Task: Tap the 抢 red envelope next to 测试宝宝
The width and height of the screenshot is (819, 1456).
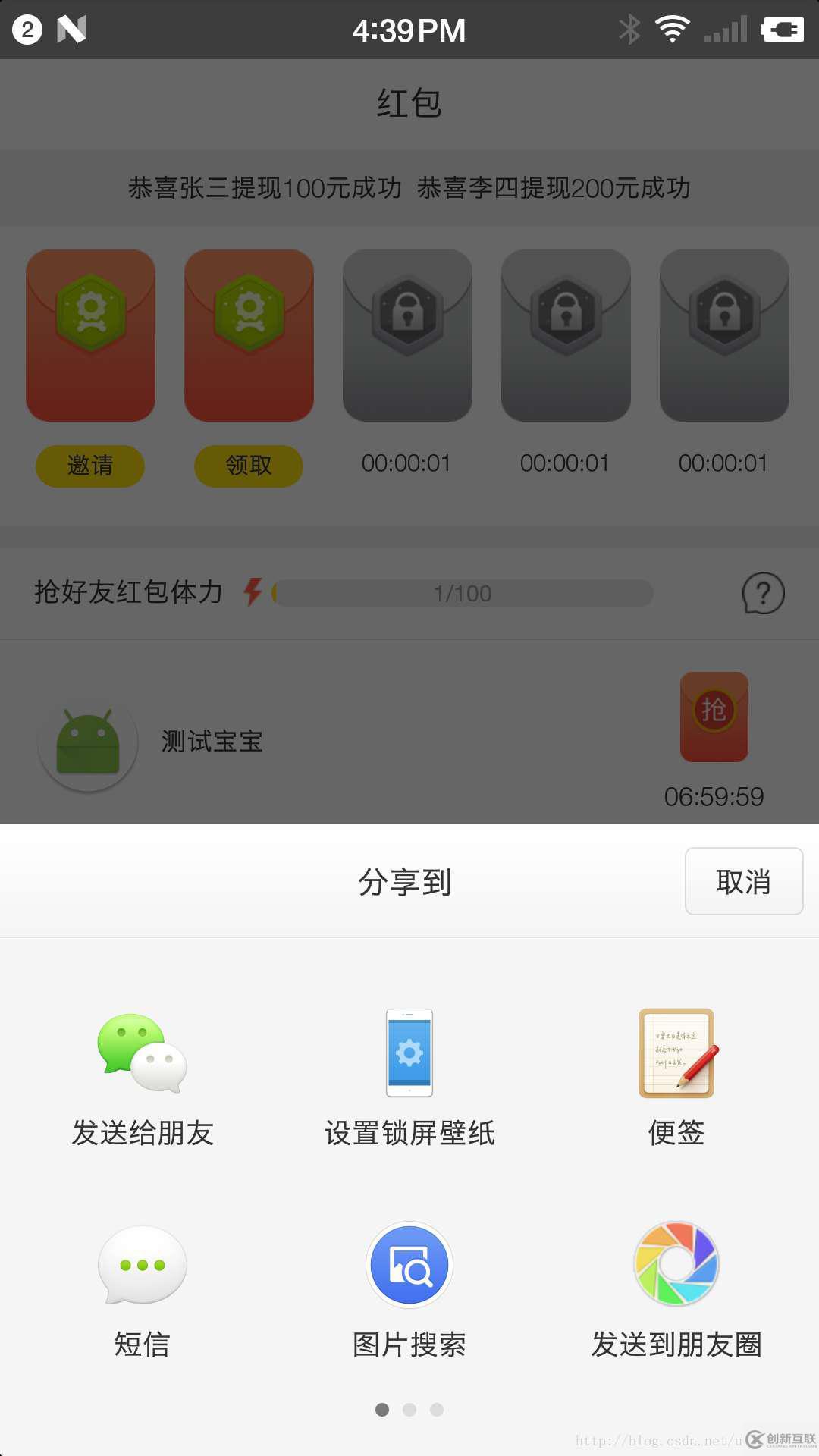Action: [x=714, y=716]
